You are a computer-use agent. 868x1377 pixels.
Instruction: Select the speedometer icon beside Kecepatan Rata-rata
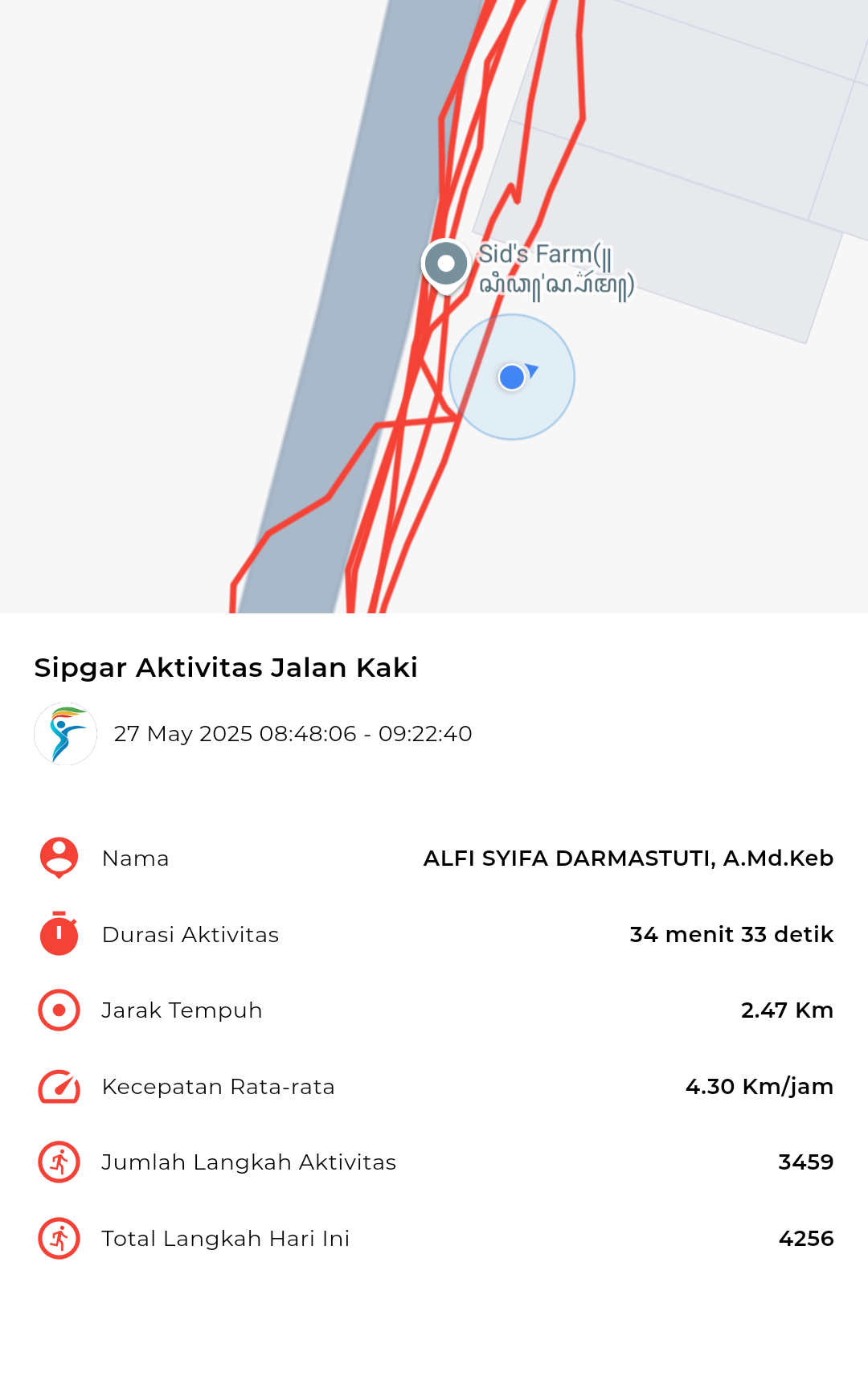point(58,1086)
